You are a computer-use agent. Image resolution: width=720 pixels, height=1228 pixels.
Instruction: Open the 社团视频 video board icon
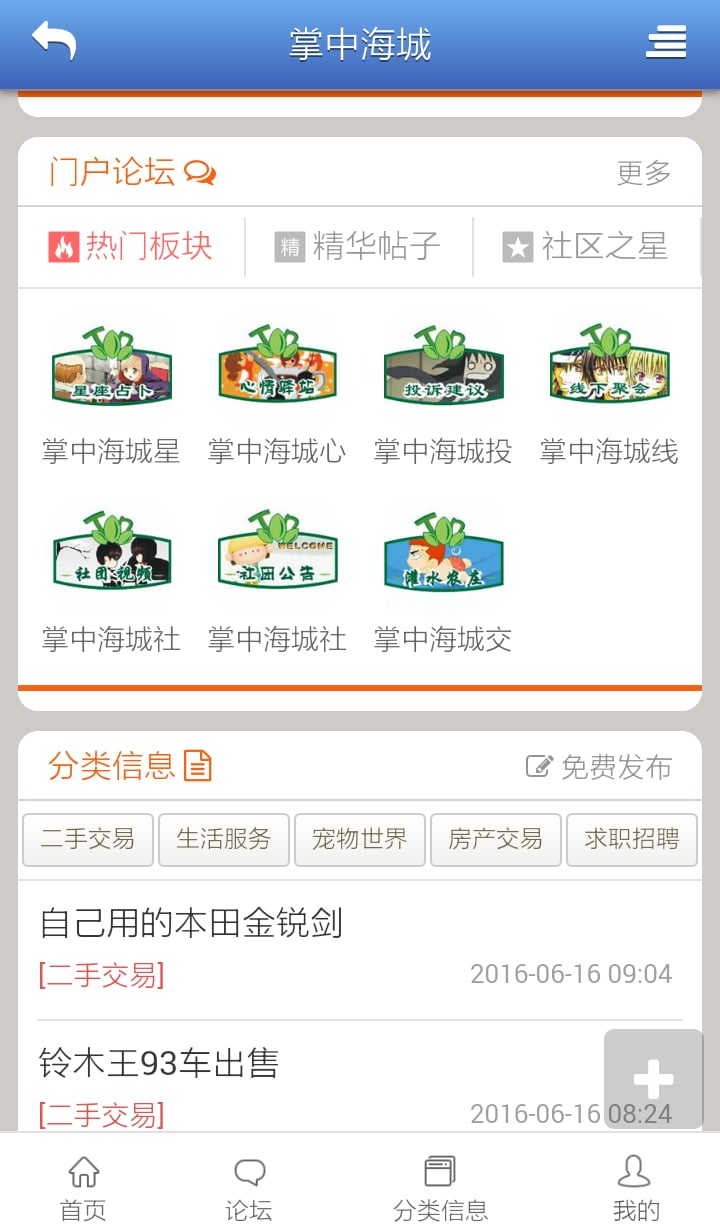[111, 550]
